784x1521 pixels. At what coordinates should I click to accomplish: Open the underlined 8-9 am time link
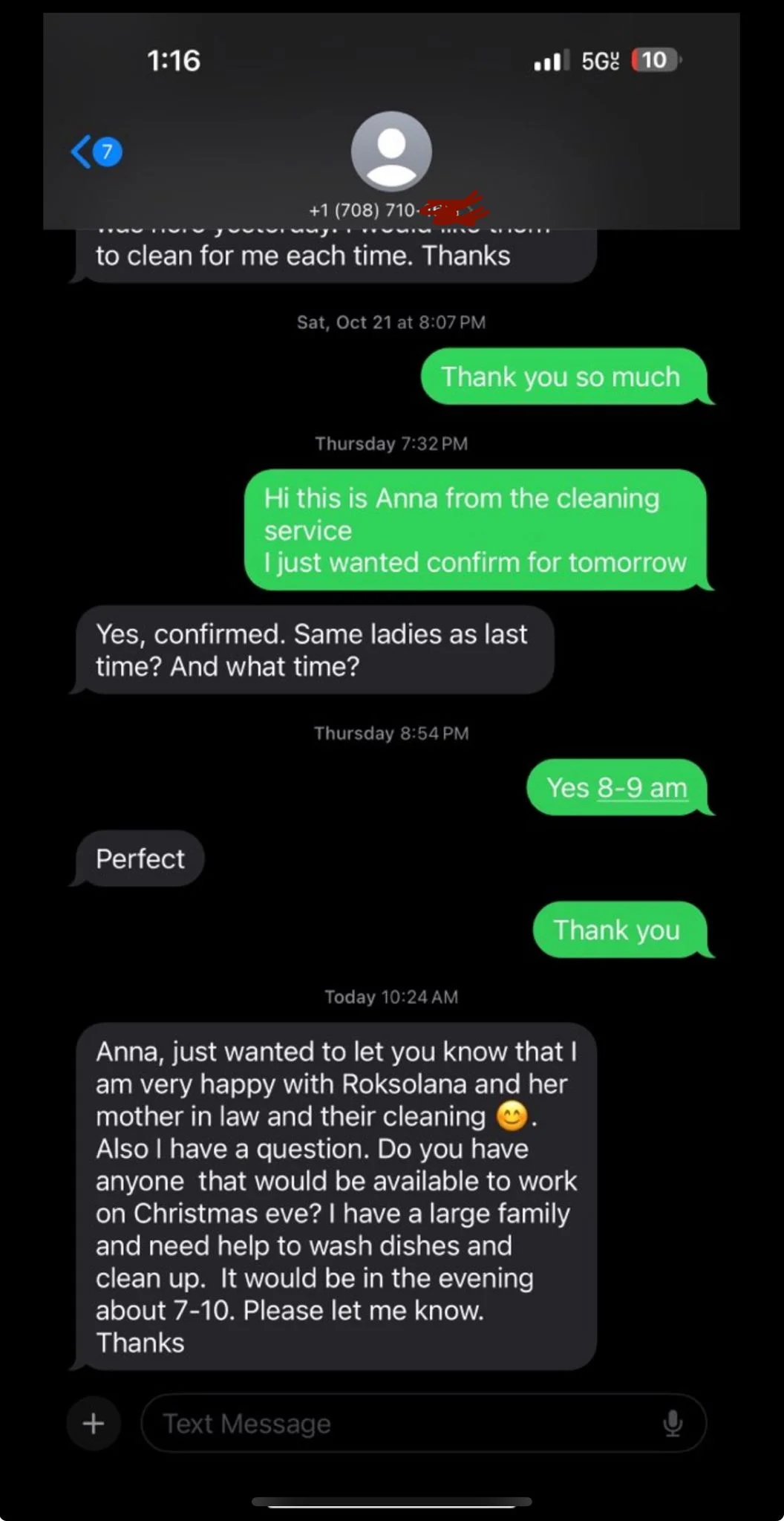[642, 788]
